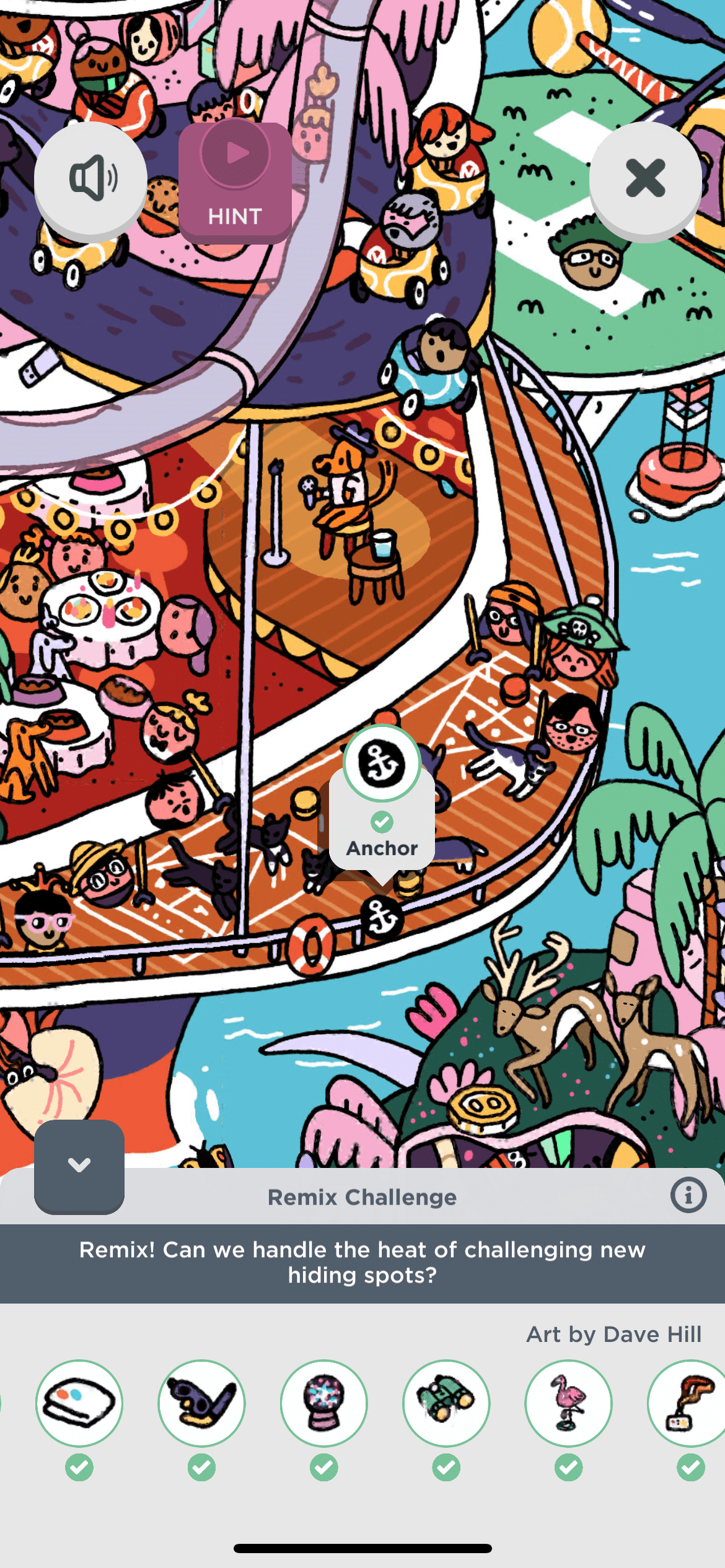Open the Remix Challenge info icon
Screen dimensions: 725x1568
(x=688, y=1195)
